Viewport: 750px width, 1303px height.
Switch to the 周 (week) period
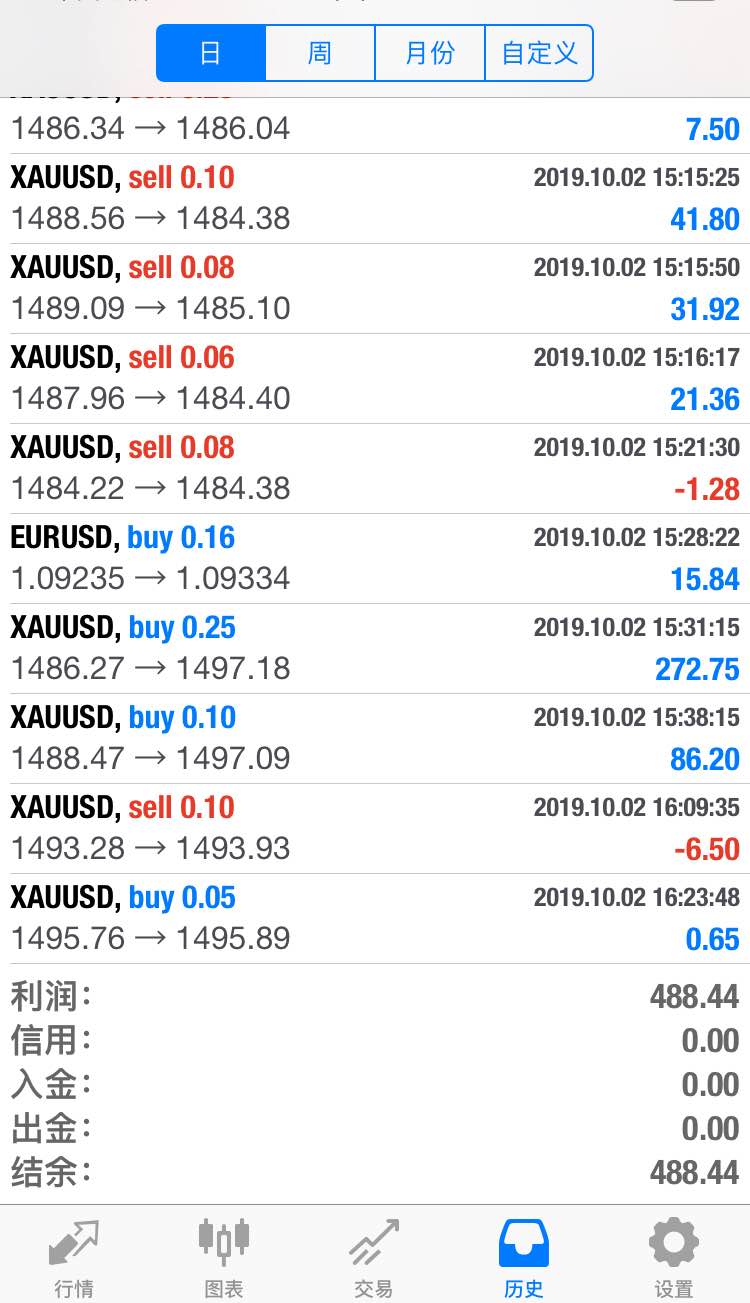tap(320, 53)
